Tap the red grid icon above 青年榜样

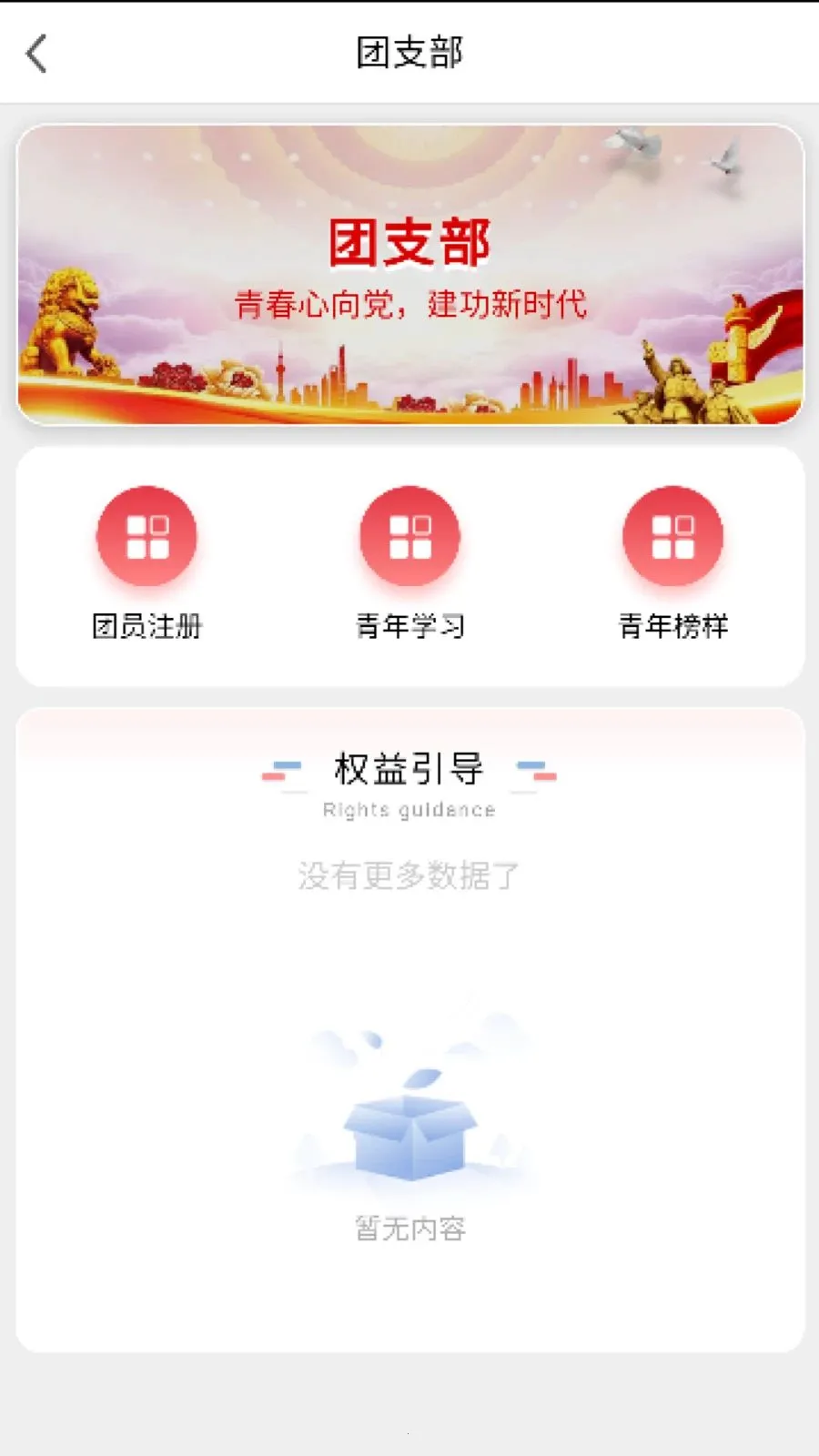pos(672,537)
